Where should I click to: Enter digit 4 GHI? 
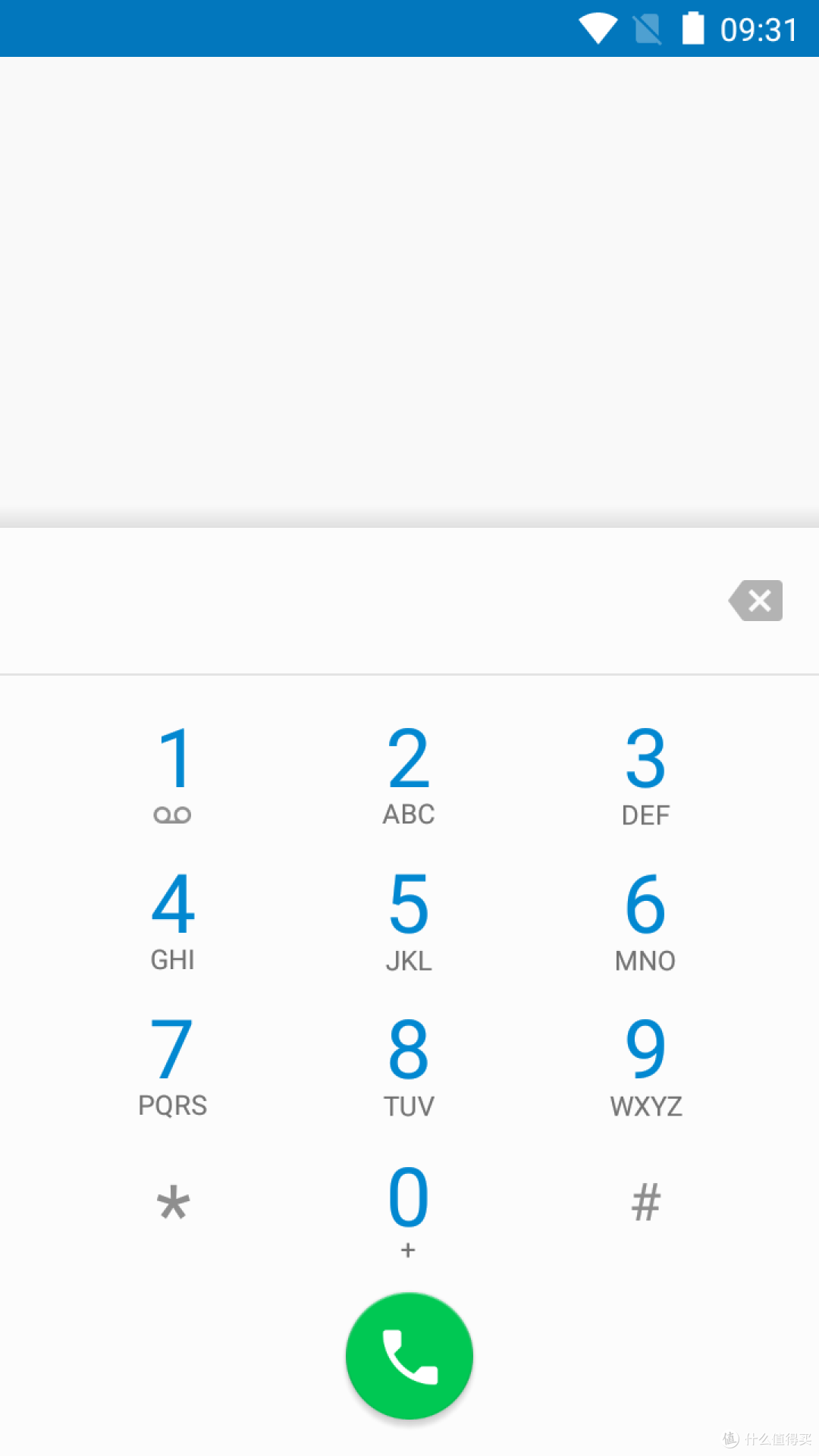click(173, 921)
